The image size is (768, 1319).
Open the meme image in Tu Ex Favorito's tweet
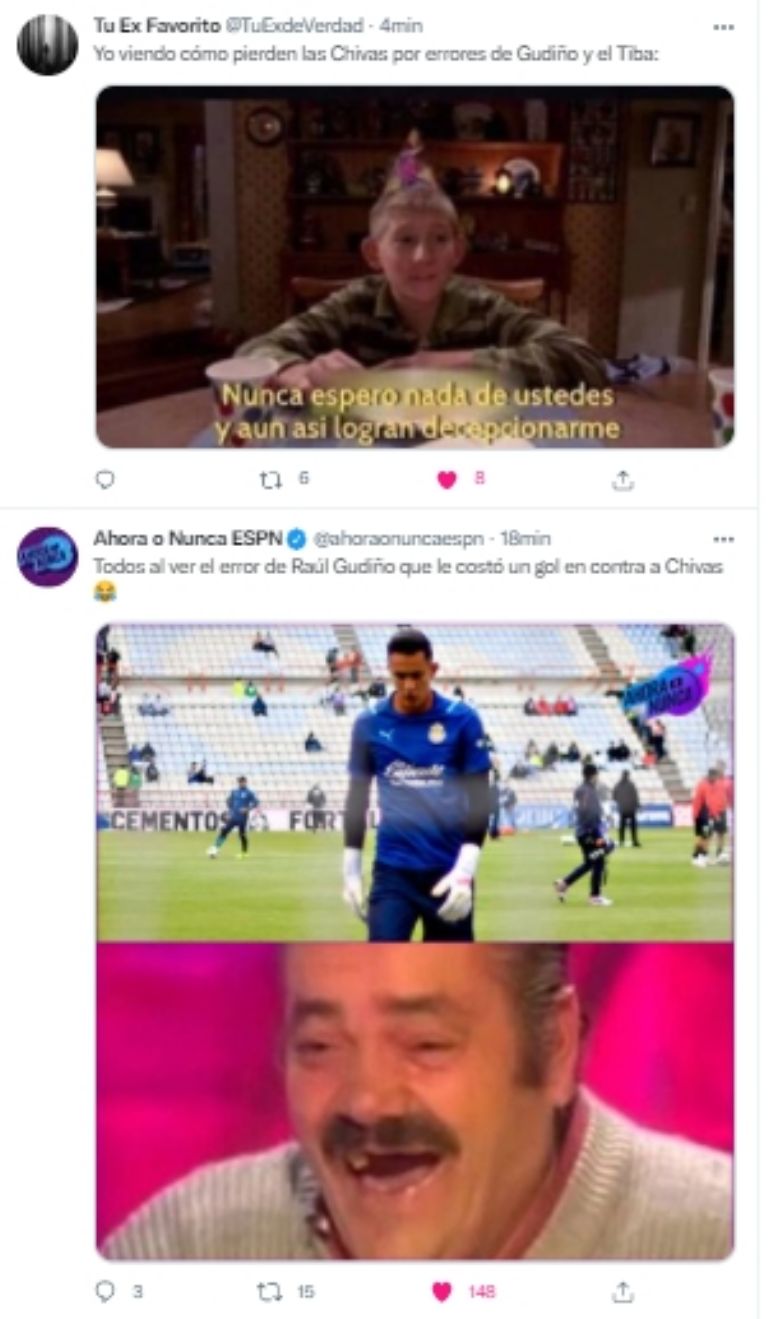click(414, 267)
